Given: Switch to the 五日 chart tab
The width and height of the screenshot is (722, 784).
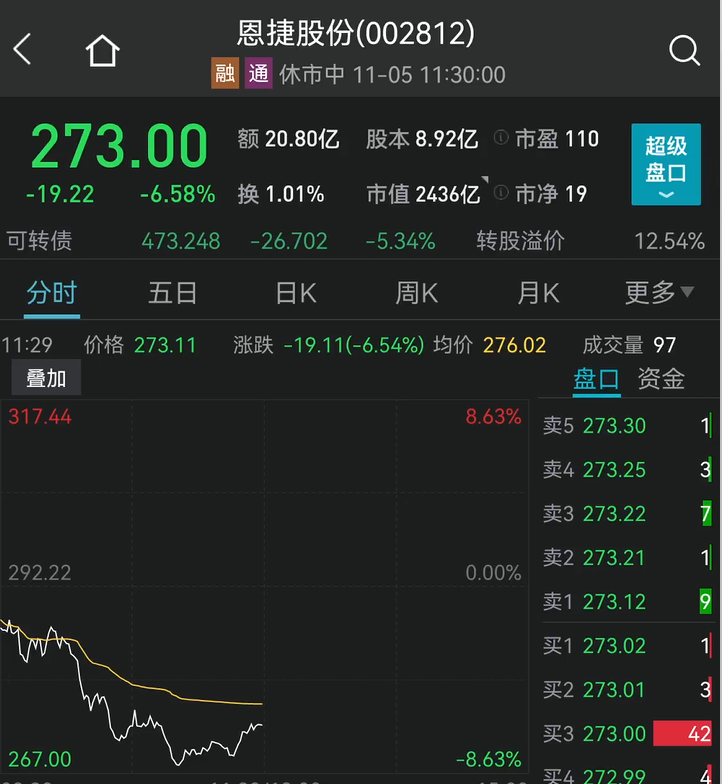Looking at the screenshot, I should [x=172, y=293].
